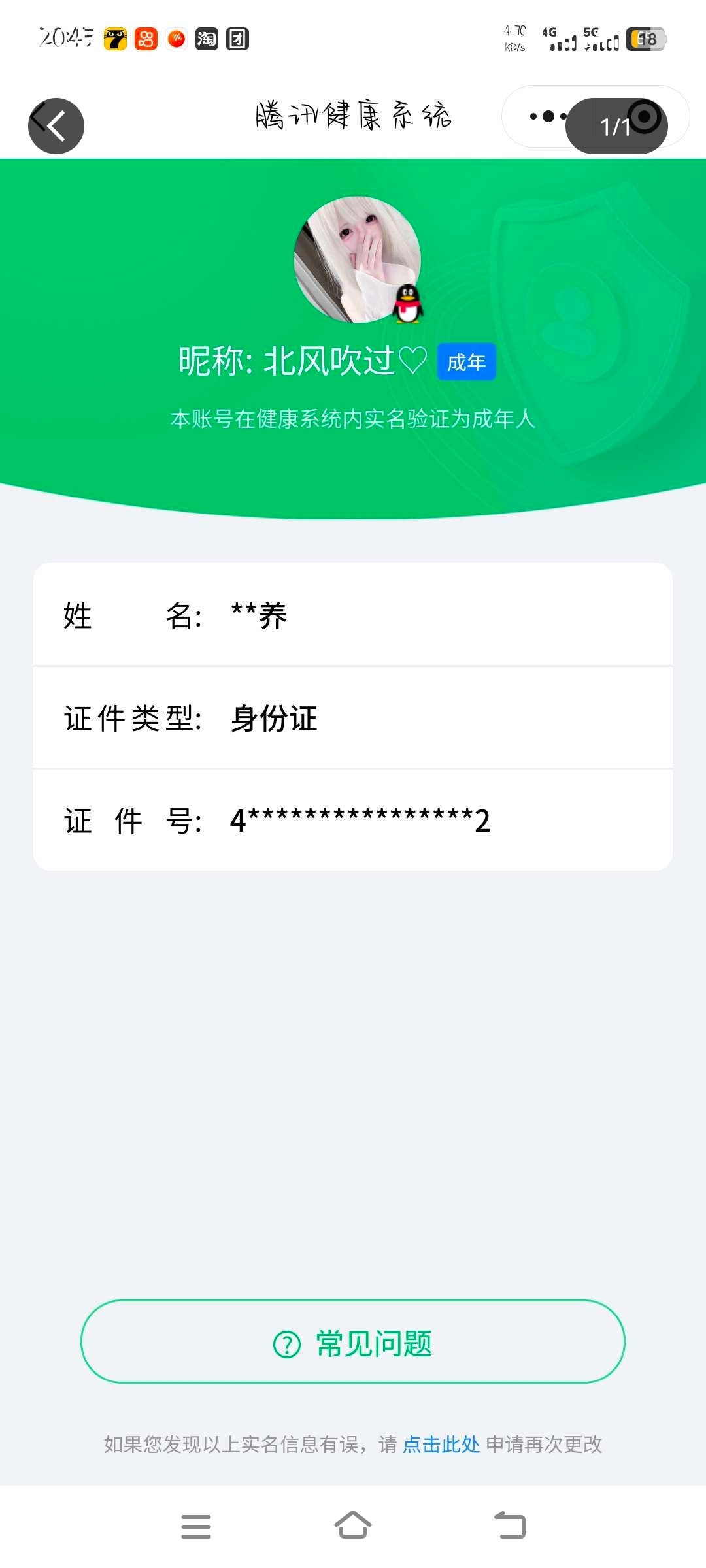Open the system recent apps menu
706x1568 pixels.
(x=196, y=1526)
